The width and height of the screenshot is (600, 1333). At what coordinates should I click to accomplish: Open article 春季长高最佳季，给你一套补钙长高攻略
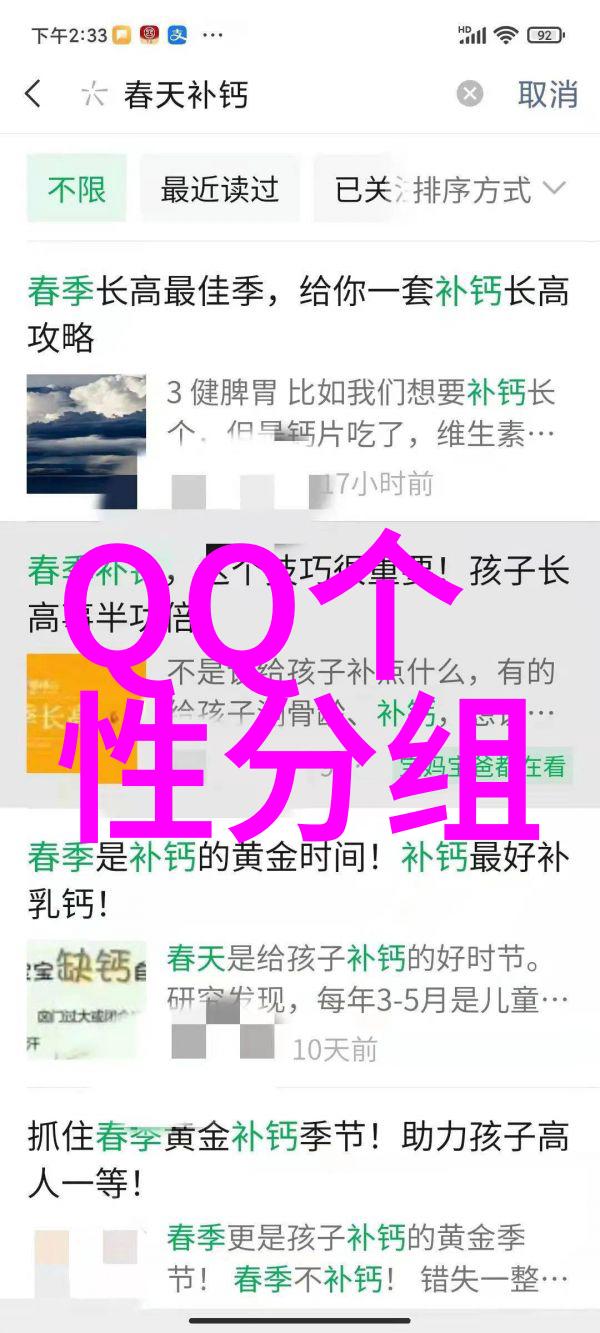(298, 314)
